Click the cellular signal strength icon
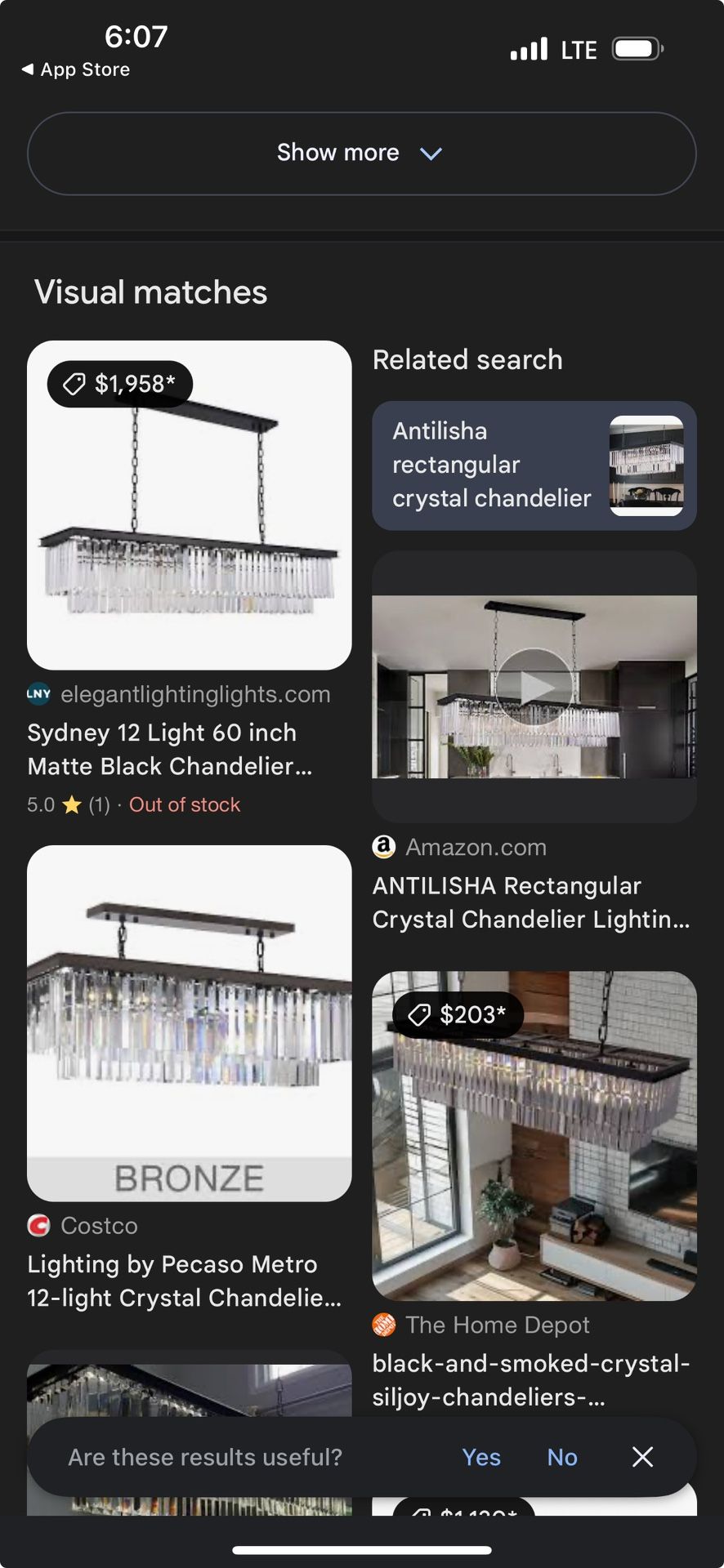Screen dimensions: 724x1568 (x=527, y=49)
